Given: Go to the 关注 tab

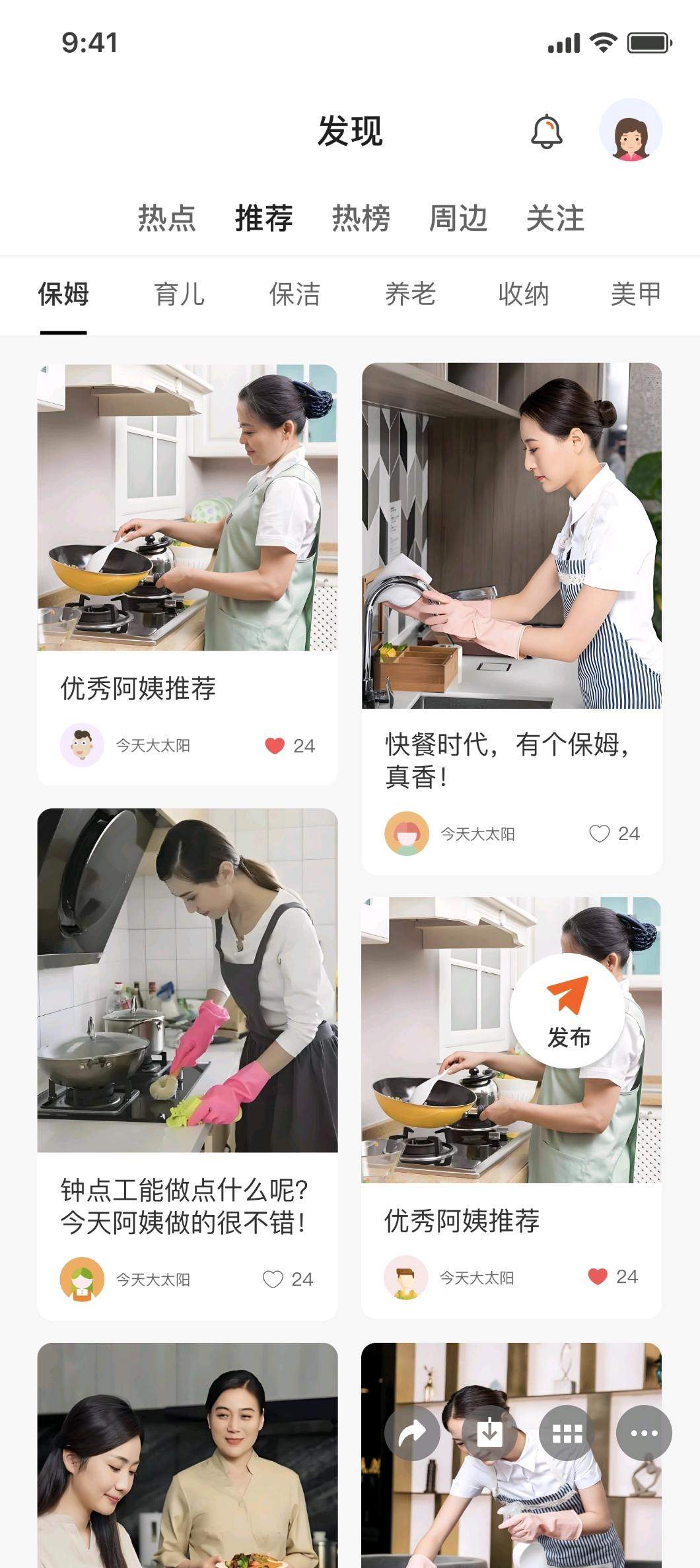Looking at the screenshot, I should 555,218.
